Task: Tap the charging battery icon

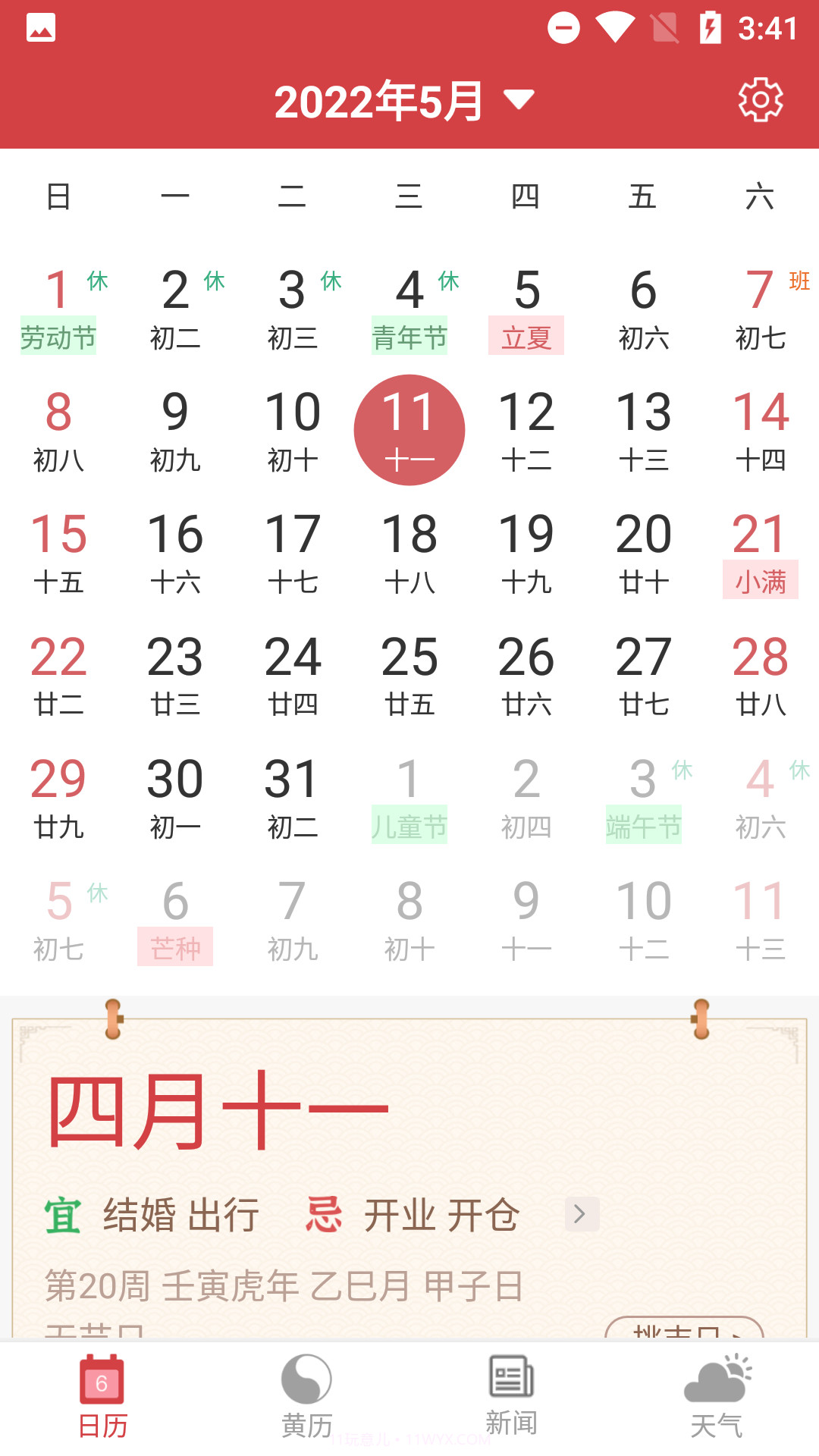Action: 711,29
